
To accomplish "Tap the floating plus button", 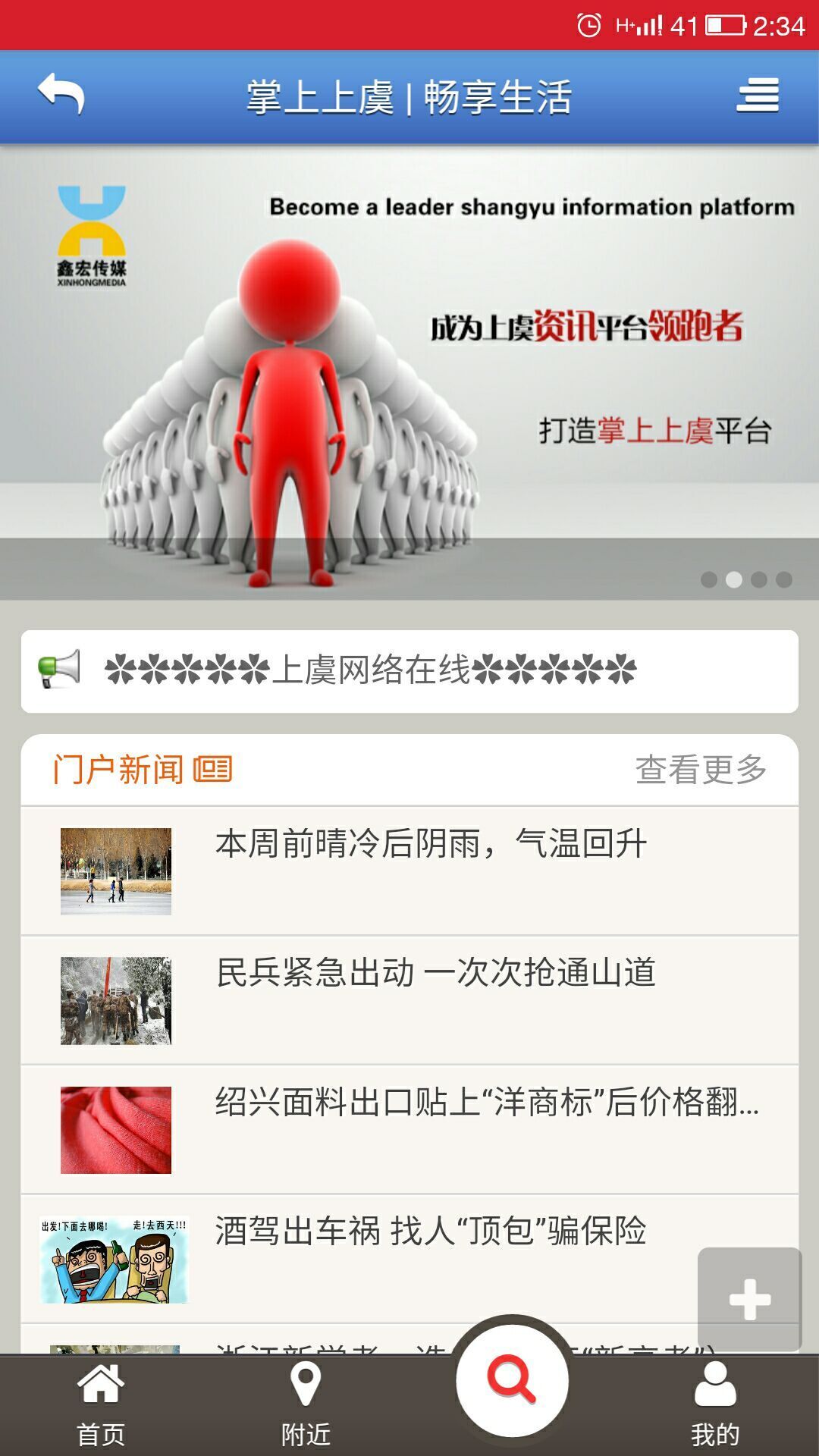I will click(750, 1299).
